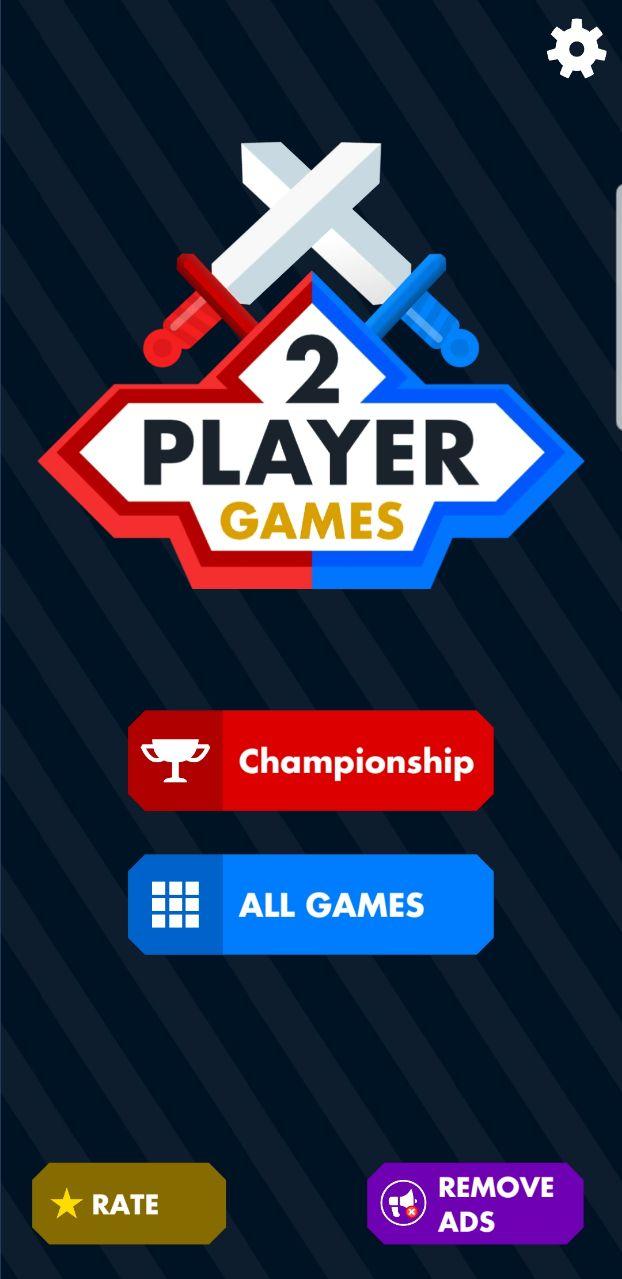This screenshot has height=1279, width=622.
Task: Tap the RATE button
Action: tap(129, 1204)
